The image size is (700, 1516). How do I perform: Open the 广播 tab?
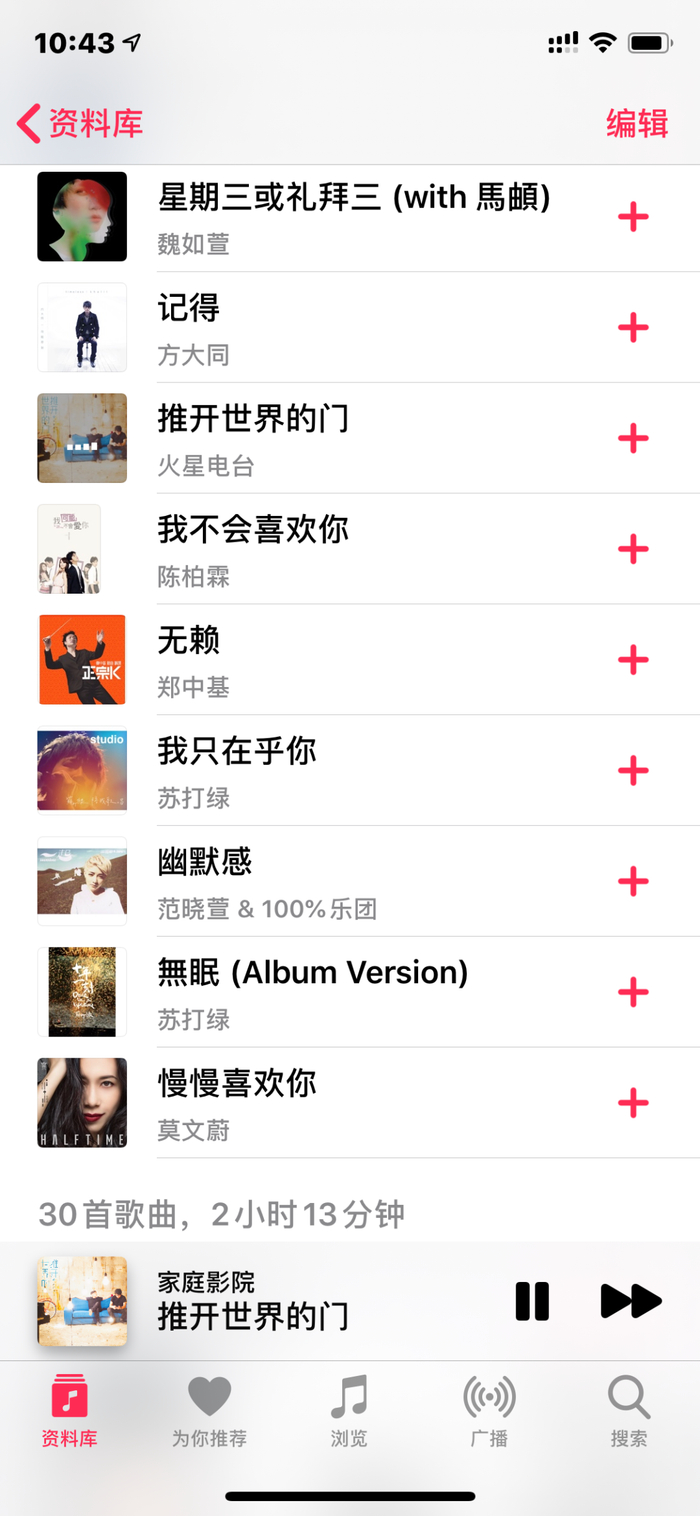(489, 1411)
